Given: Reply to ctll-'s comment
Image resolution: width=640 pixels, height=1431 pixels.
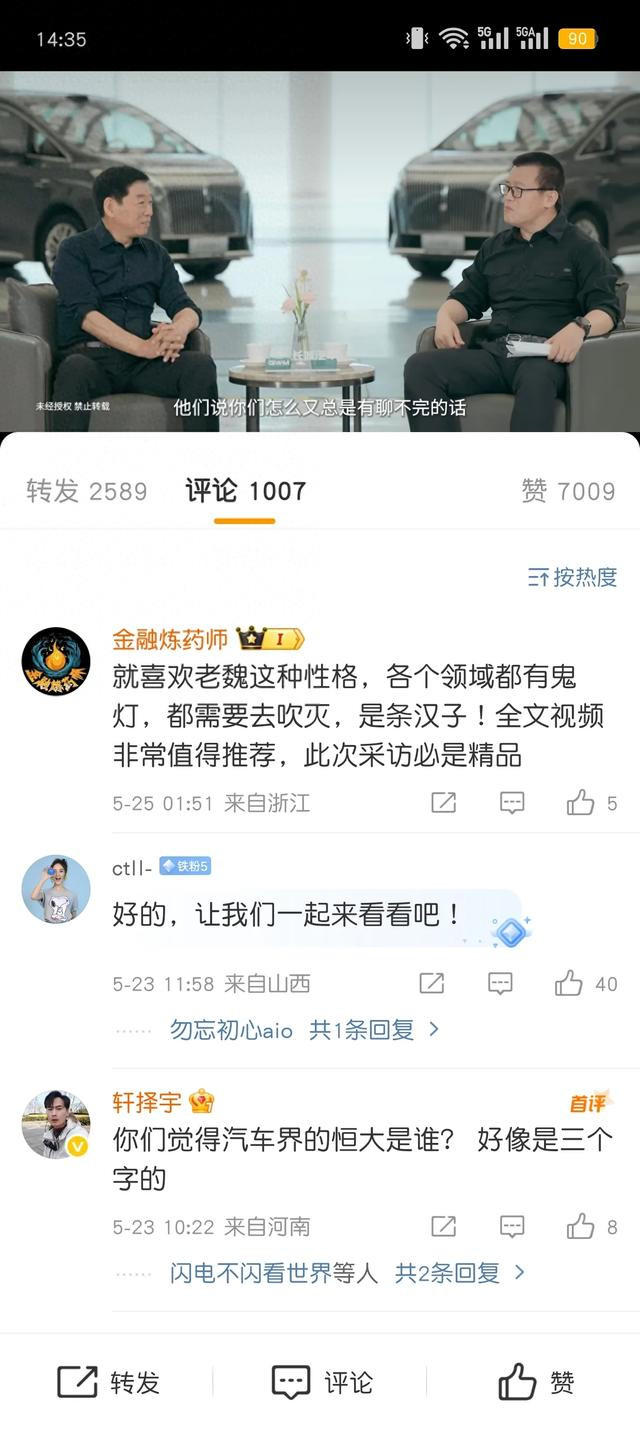Looking at the screenshot, I should pos(500,984).
